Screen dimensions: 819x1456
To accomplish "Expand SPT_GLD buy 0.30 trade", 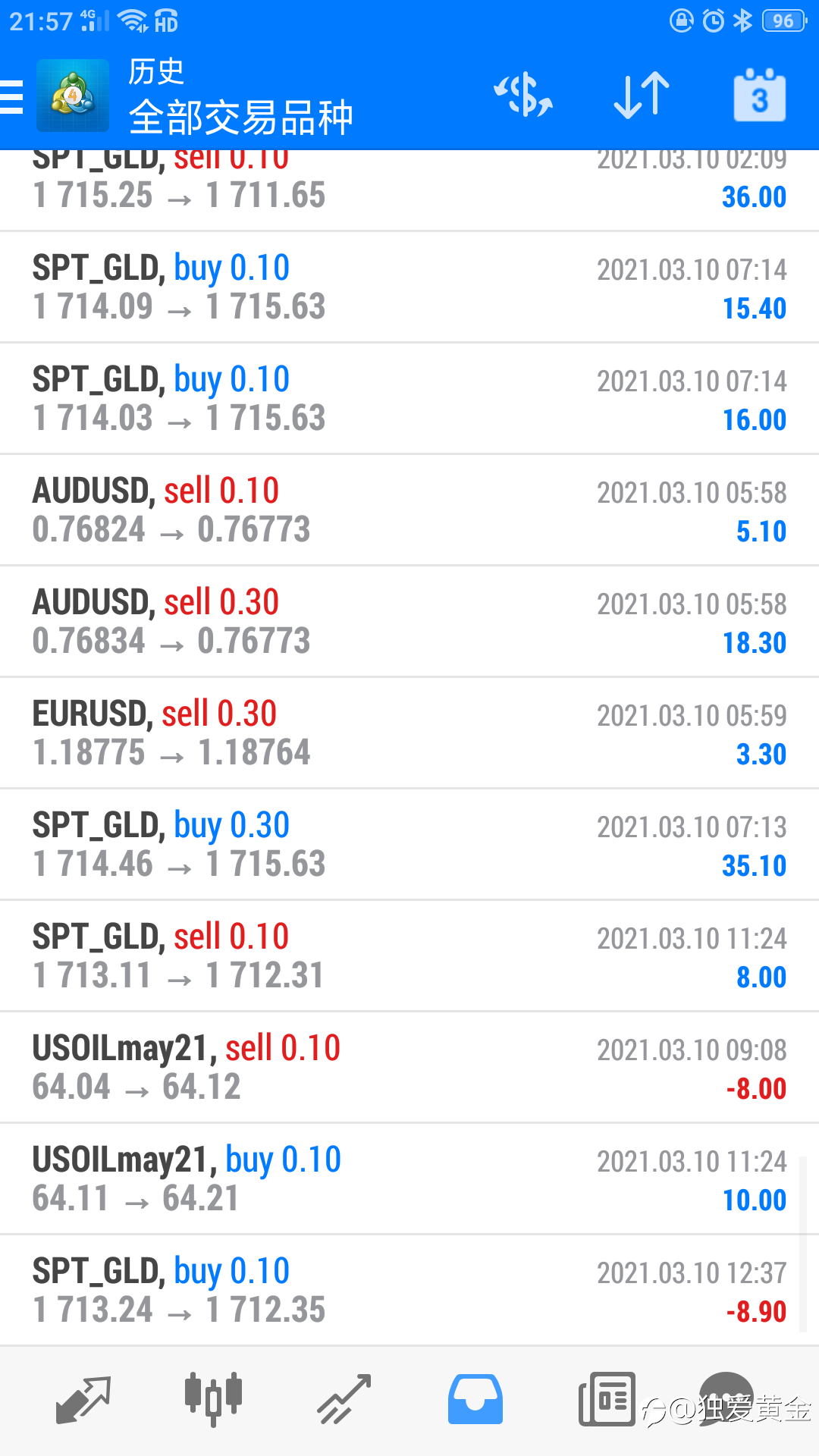I will click(x=409, y=845).
